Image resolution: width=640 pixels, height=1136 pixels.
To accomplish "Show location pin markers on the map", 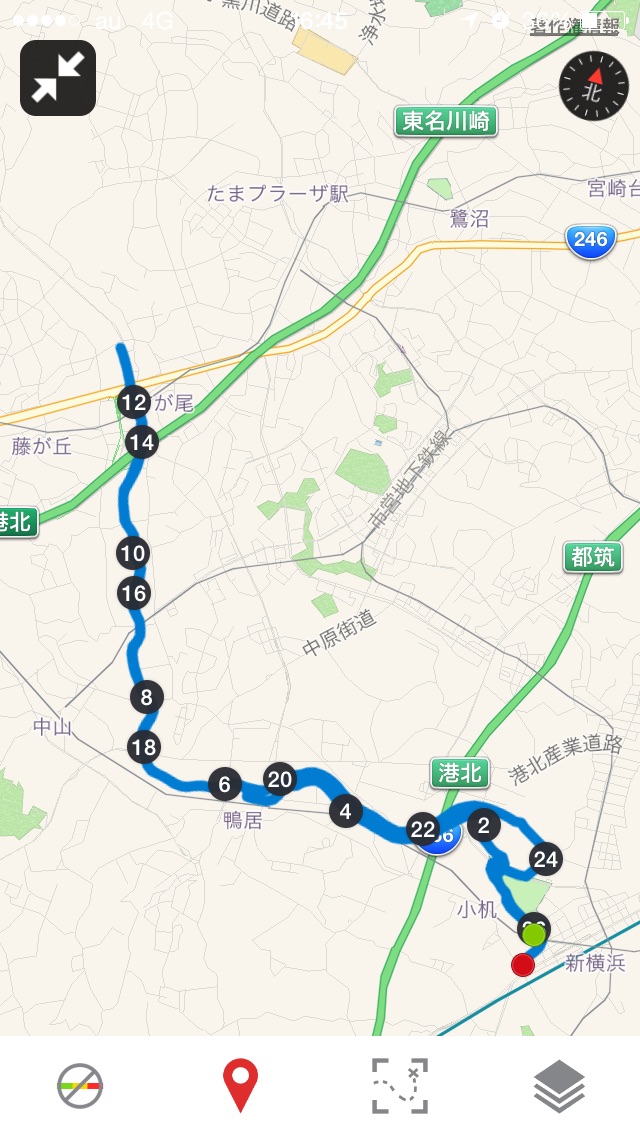I will (x=240, y=1086).
